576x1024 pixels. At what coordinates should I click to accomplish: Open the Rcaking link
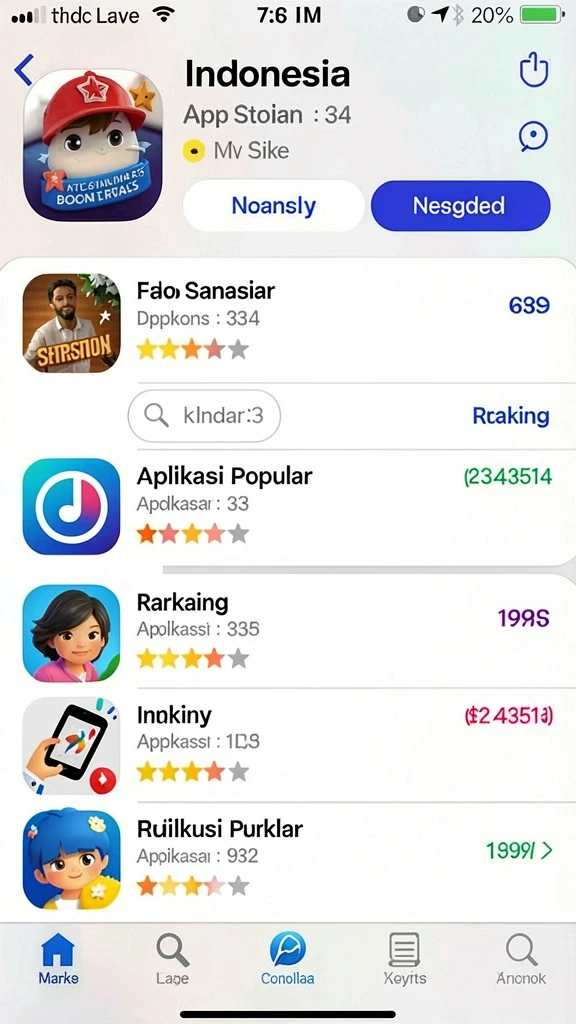pyautogui.click(x=511, y=415)
